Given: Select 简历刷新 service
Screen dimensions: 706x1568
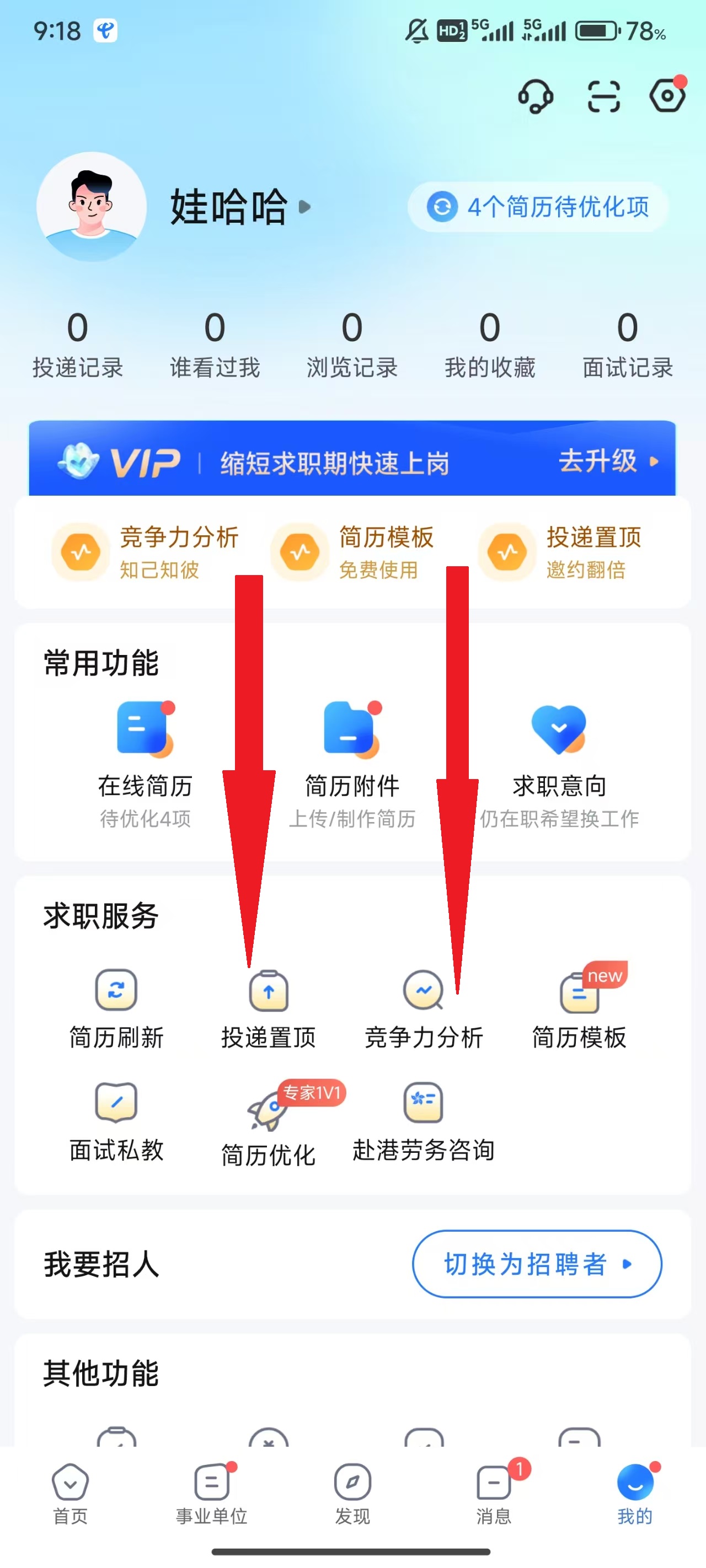Looking at the screenshot, I should point(116,1007).
